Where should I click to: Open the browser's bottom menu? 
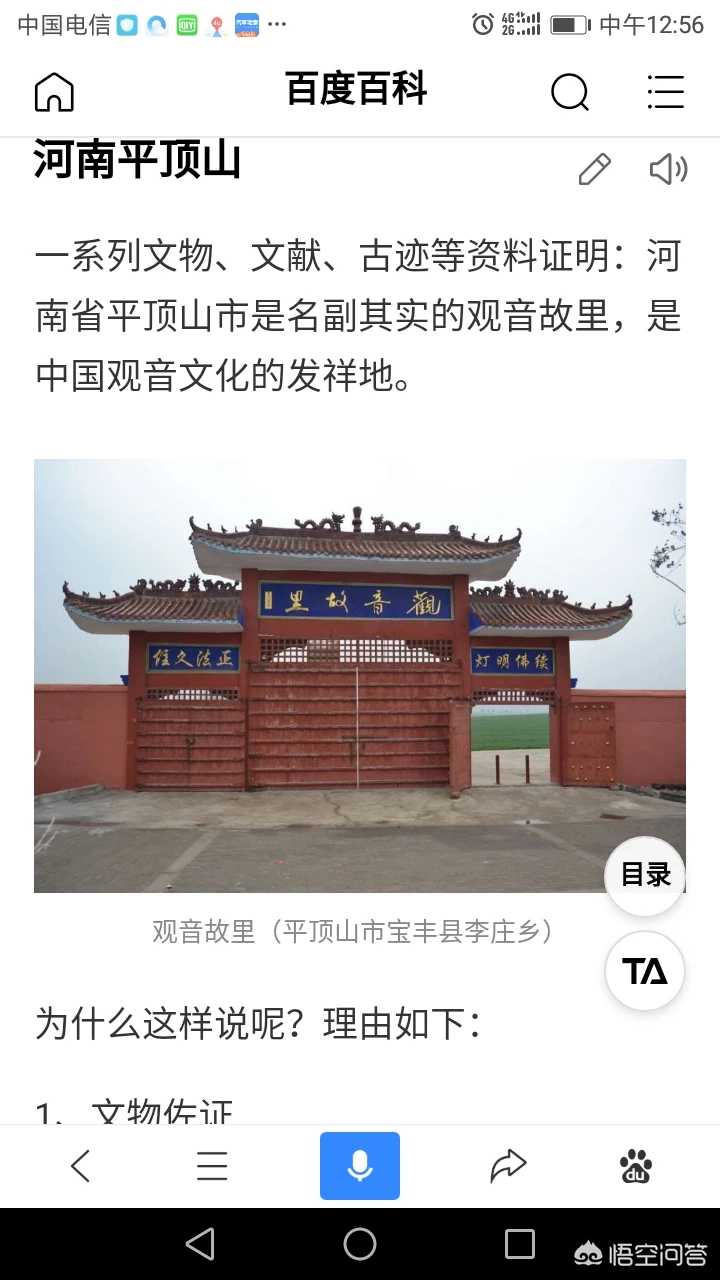[x=212, y=1166]
